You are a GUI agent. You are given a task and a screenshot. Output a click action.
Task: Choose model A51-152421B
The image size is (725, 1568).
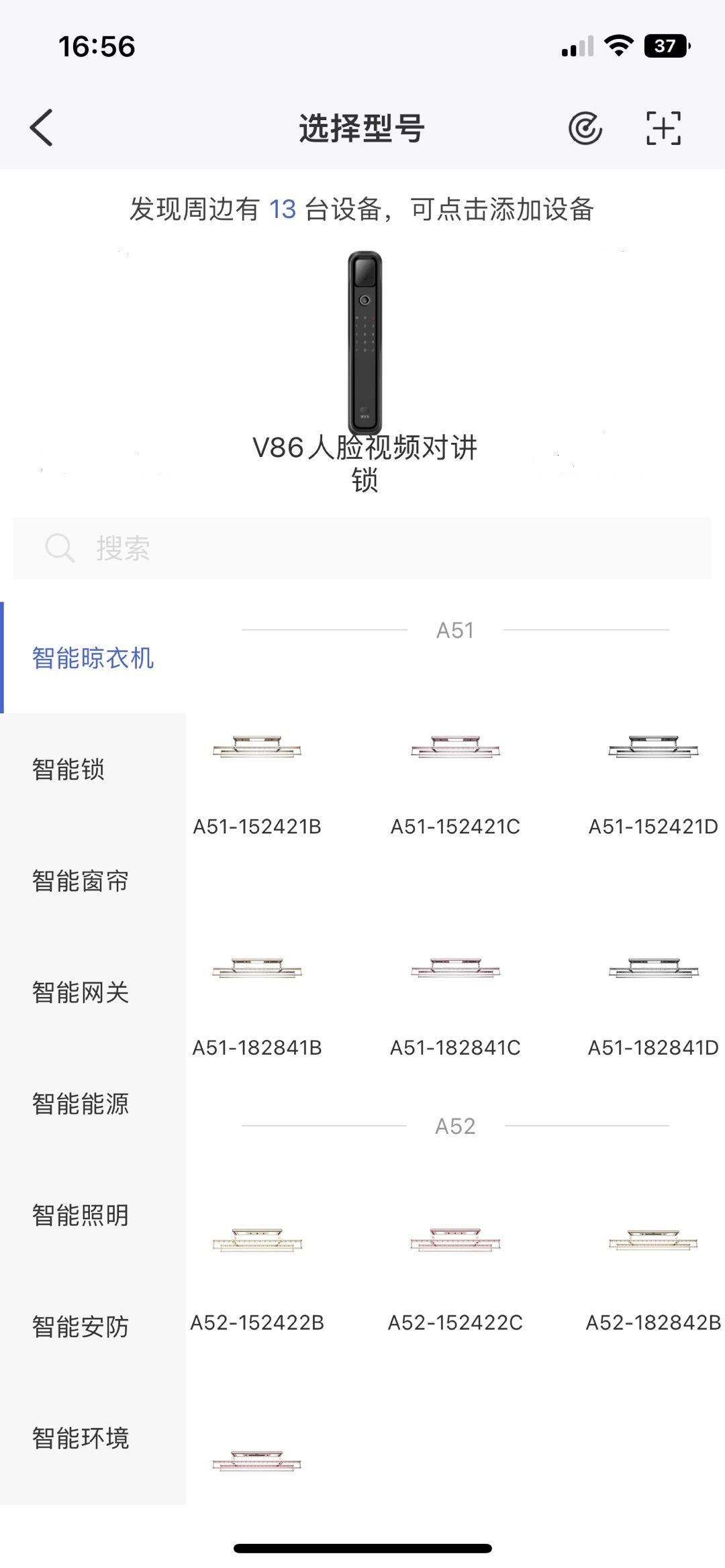click(x=257, y=778)
